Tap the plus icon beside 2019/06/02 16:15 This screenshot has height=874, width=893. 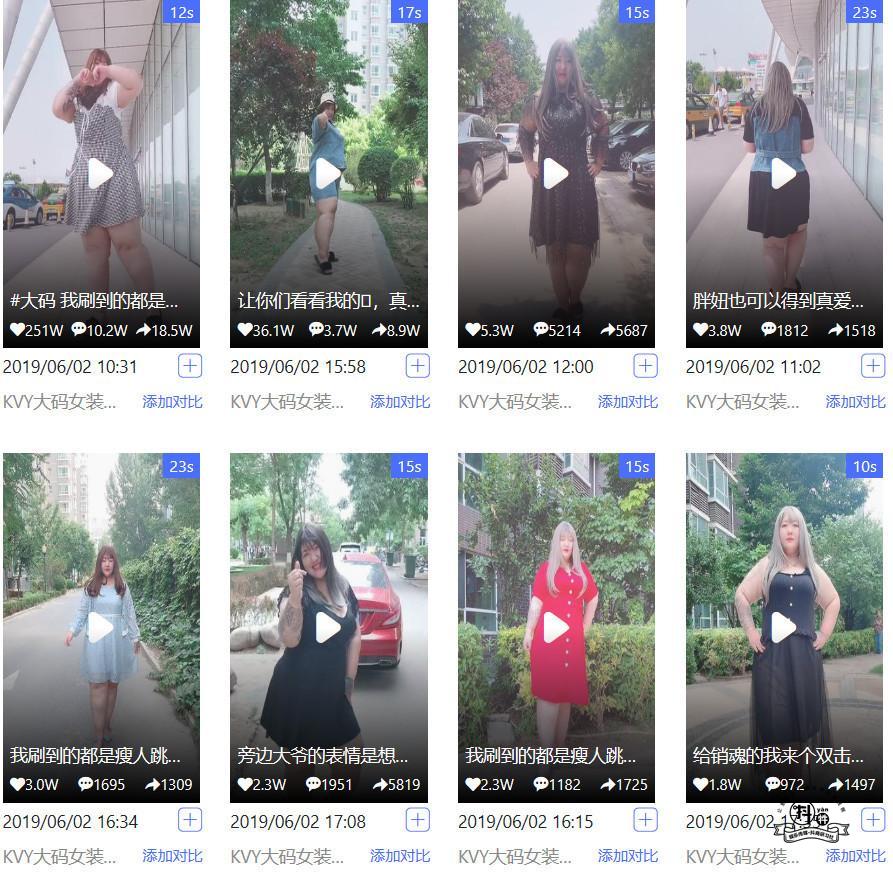[646, 821]
